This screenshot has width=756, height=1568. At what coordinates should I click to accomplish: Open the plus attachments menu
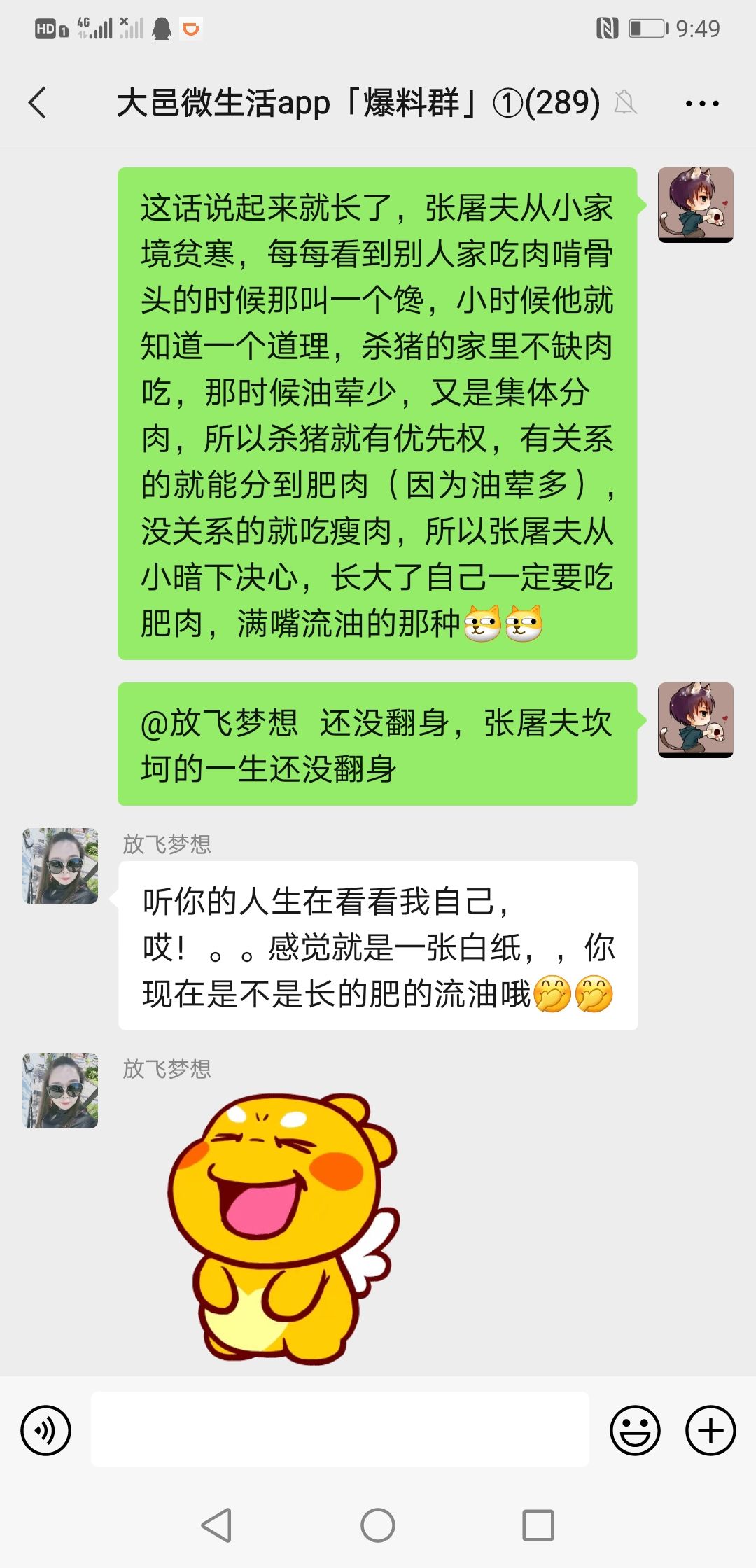pyautogui.click(x=710, y=1430)
